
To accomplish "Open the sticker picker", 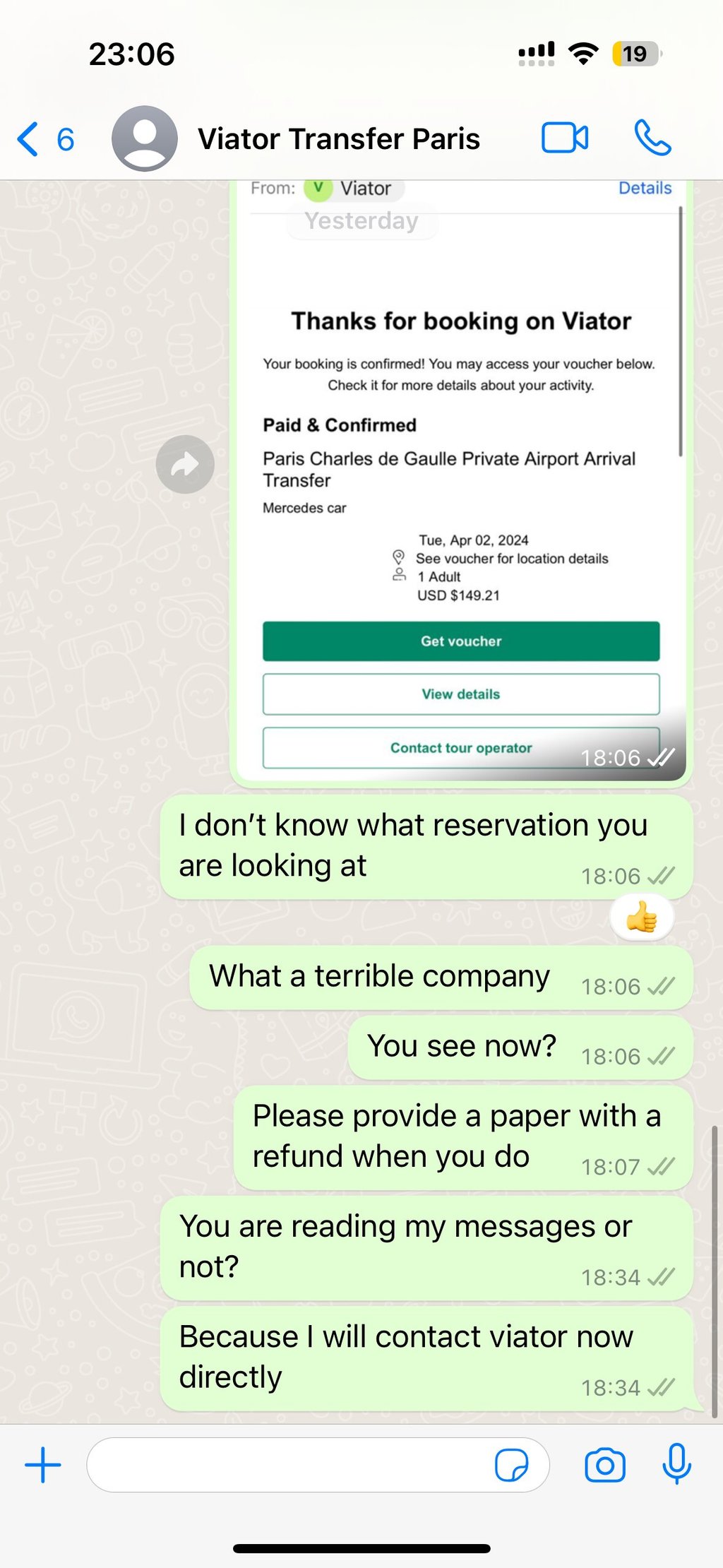I will point(512,1465).
